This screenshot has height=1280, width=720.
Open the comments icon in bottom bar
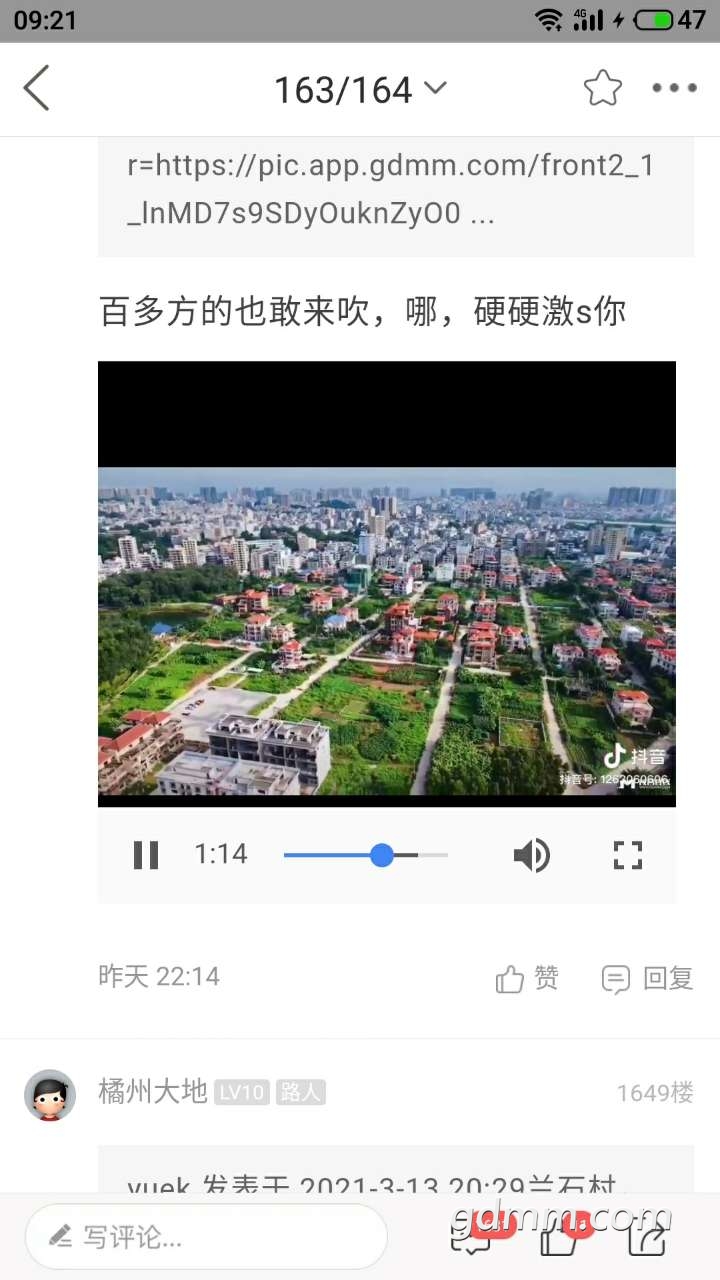[472, 1236]
